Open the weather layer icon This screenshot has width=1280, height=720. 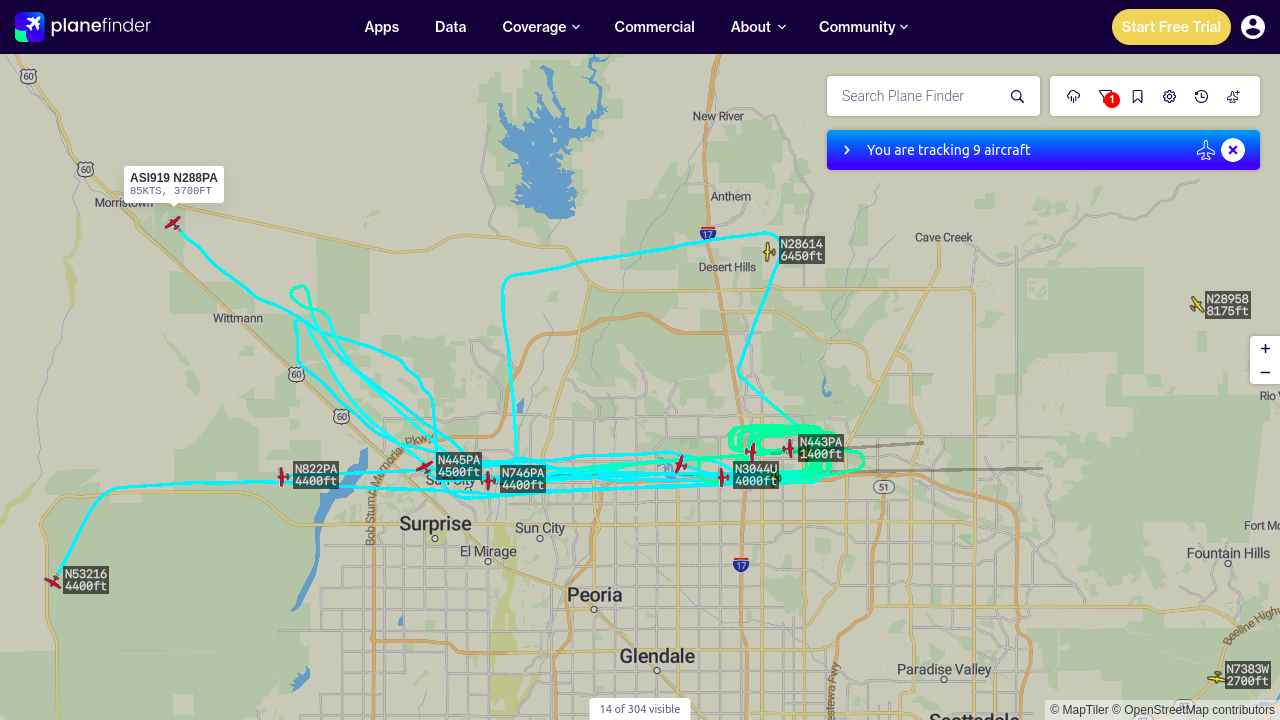pyautogui.click(x=1074, y=96)
